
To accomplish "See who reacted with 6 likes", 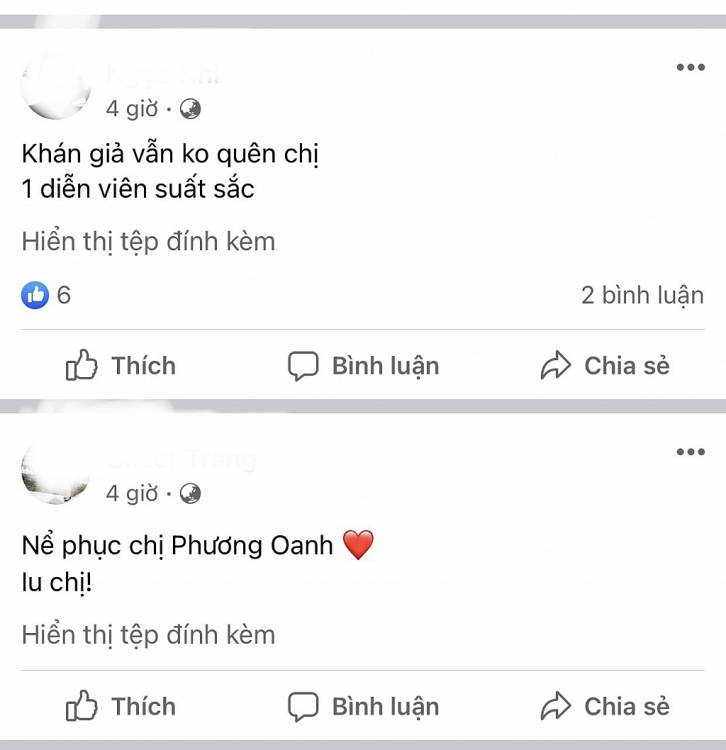I will (x=47, y=295).
